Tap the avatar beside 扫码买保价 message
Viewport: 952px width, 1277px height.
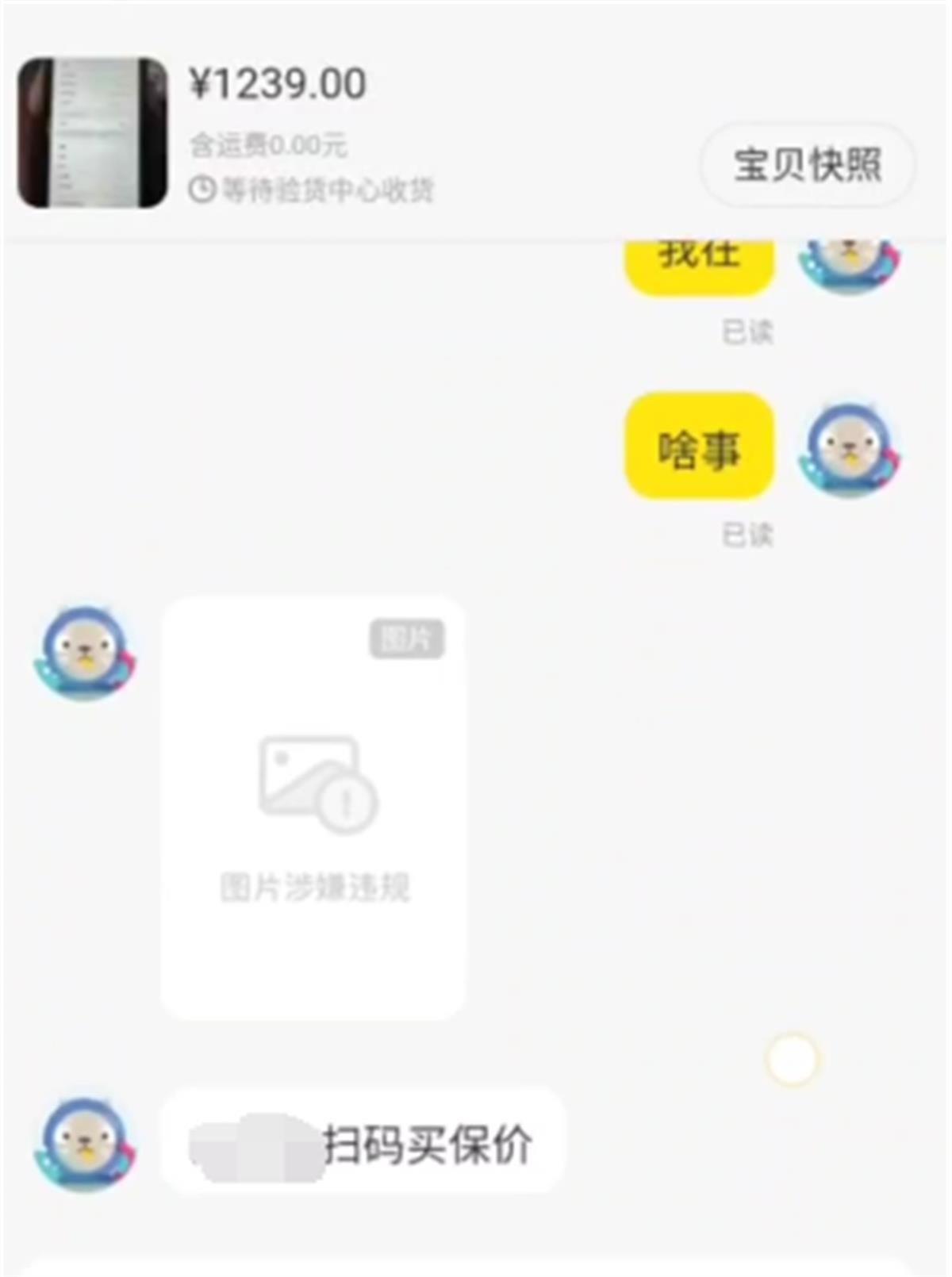[x=85, y=1145]
